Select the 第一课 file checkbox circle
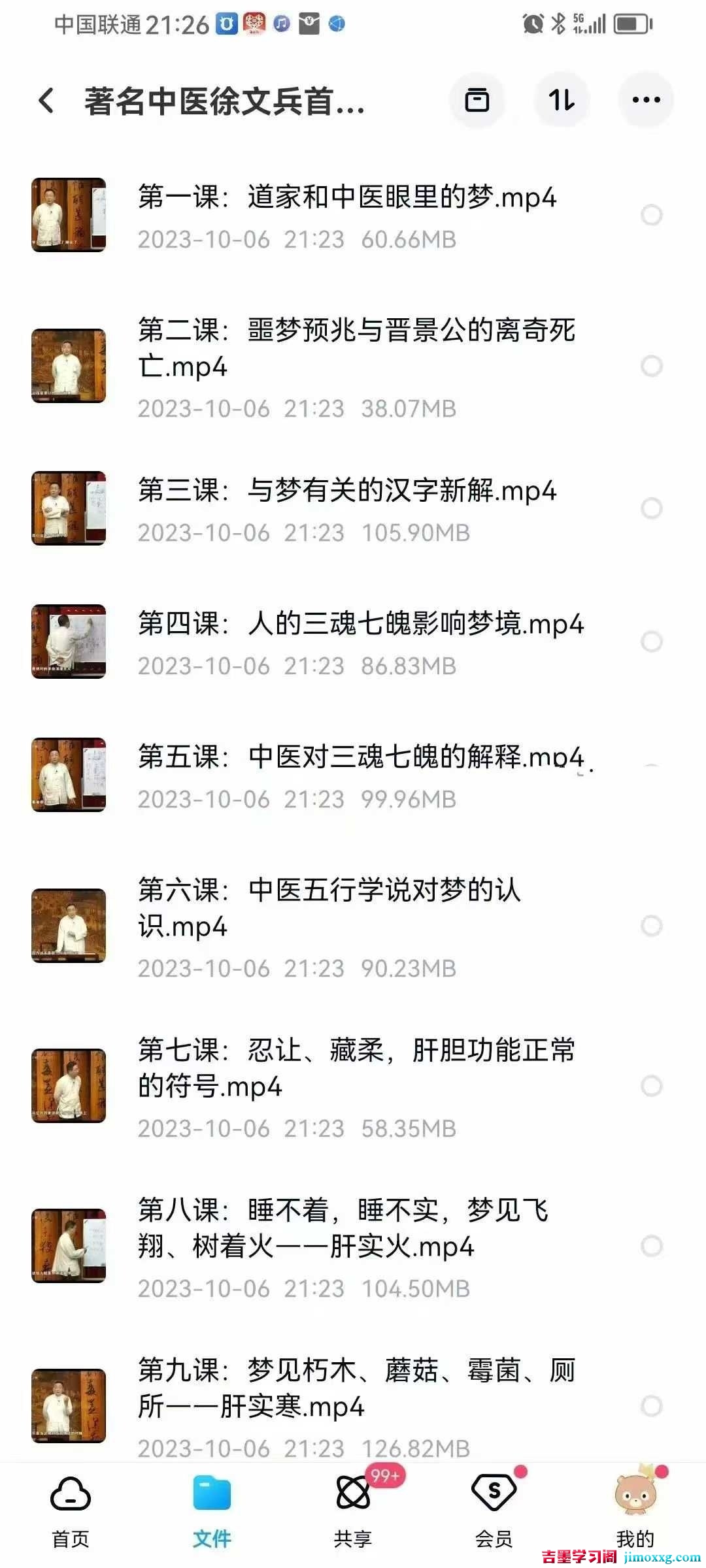The height and width of the screenshot is (1568, 706). [651, 215]
